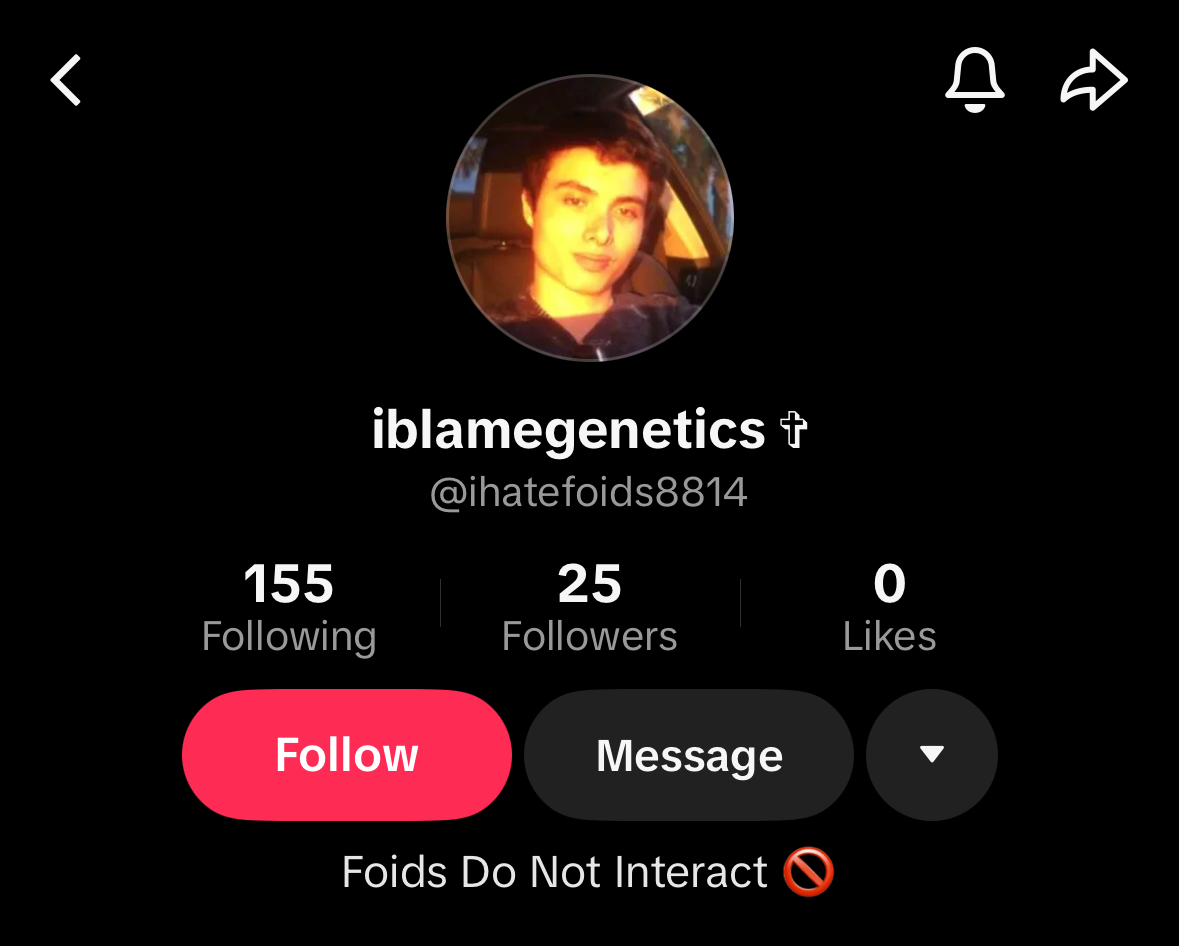
Task: Tap the red Follow button
Action: pyautogui.click(x=346, y=755)
